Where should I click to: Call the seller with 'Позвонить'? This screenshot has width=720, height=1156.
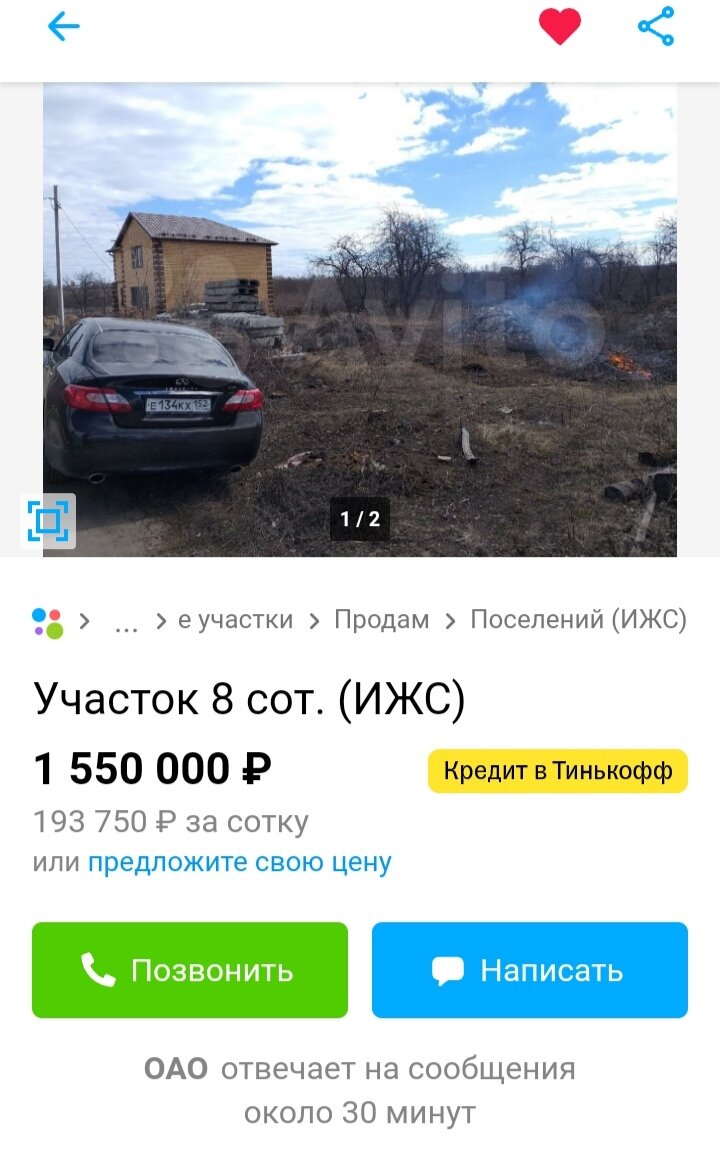coord(190,970)
